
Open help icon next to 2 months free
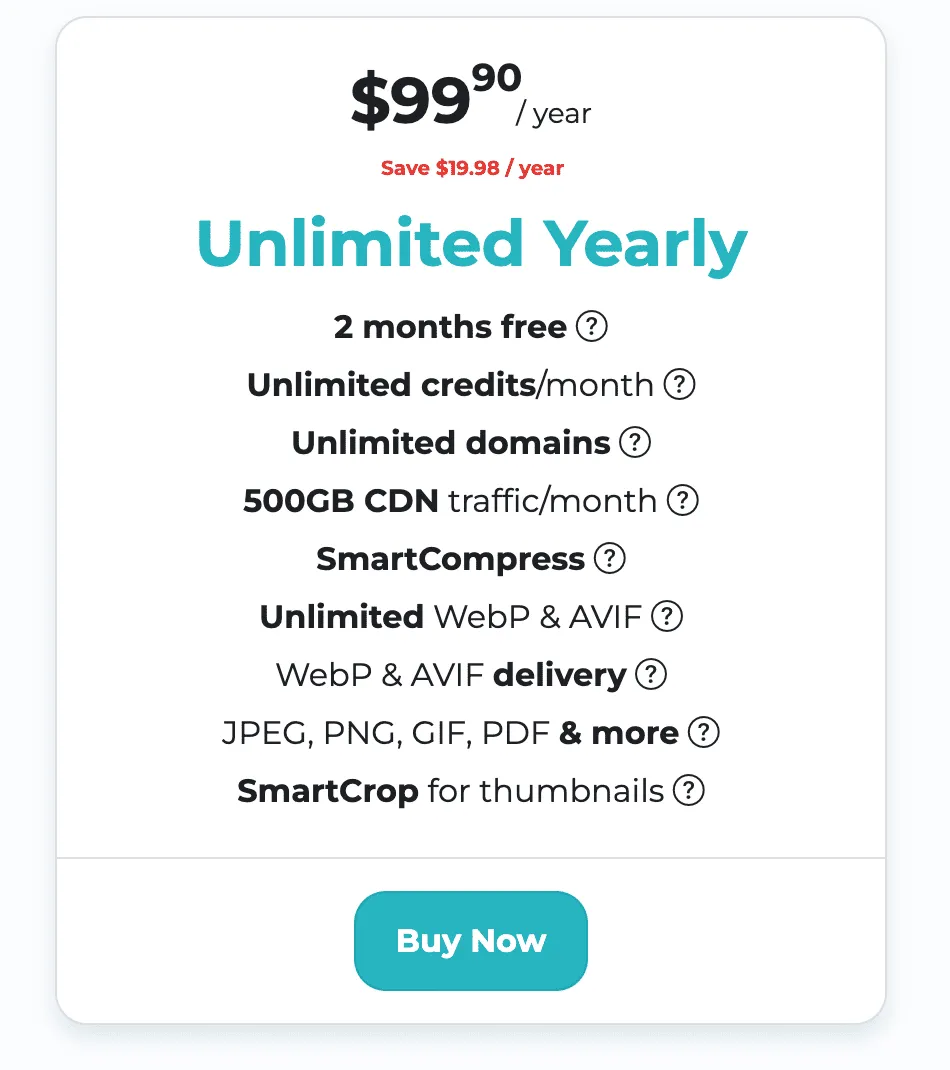[x=592, y=326]
